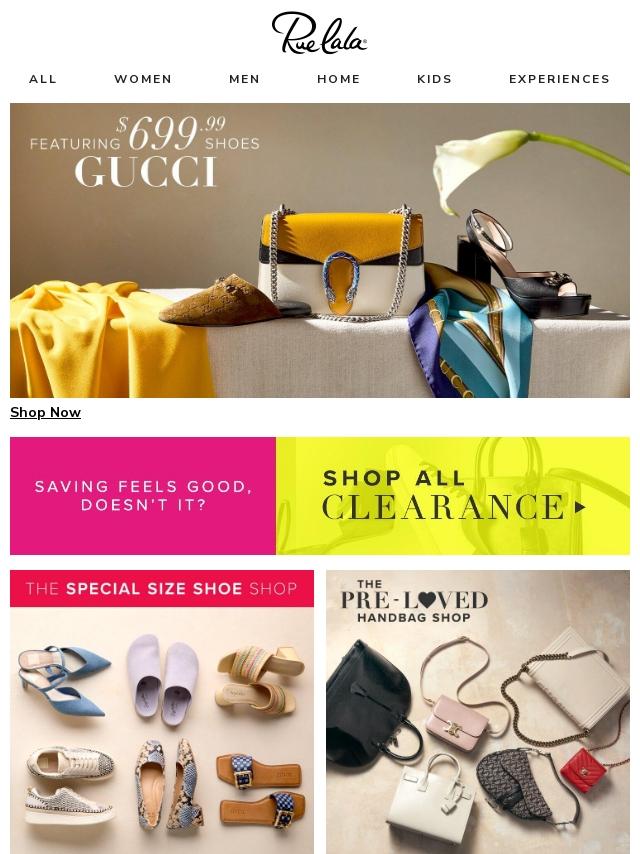640x854 pixels.
Task: Open the ALL category link
Action: pyautogui.click(x=43, y=79)
